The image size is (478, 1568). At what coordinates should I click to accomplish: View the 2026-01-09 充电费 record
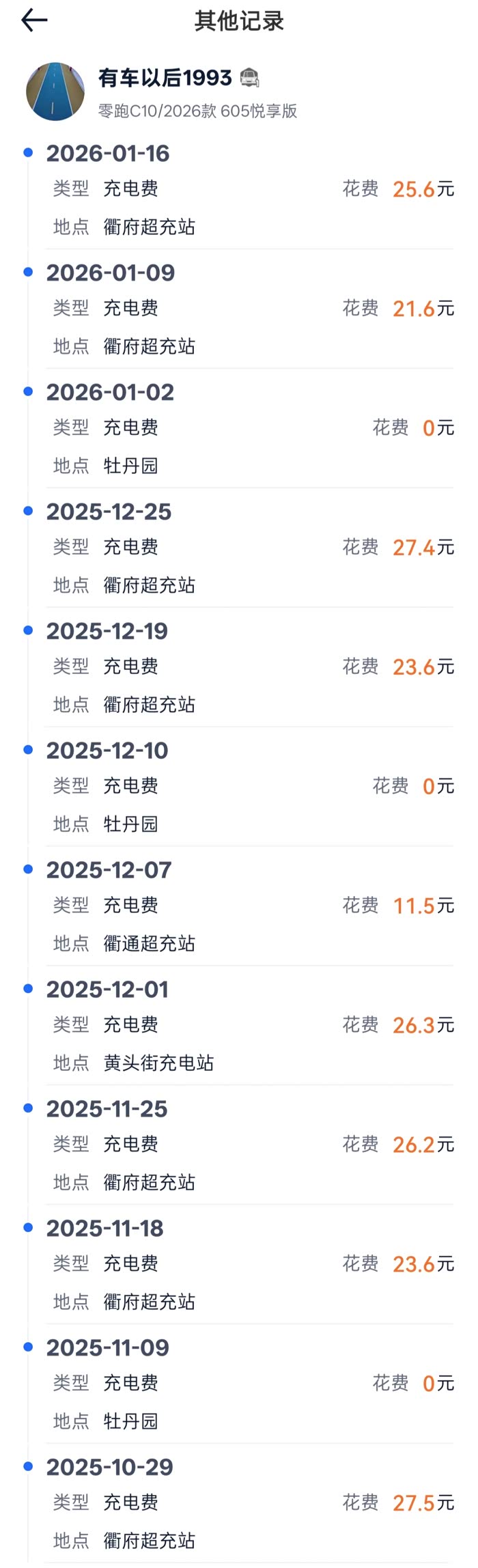click(249, 309)
